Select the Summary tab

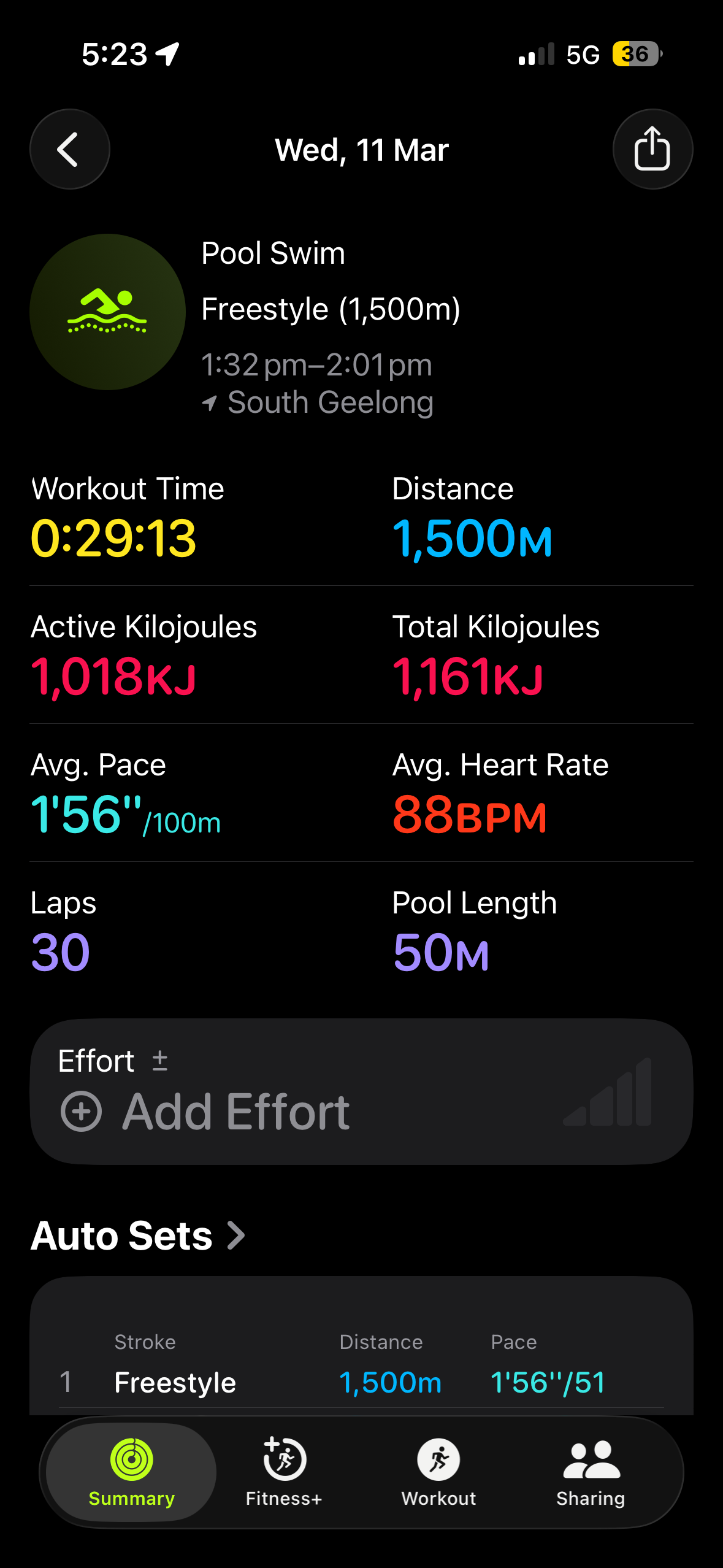point(131,1471)
